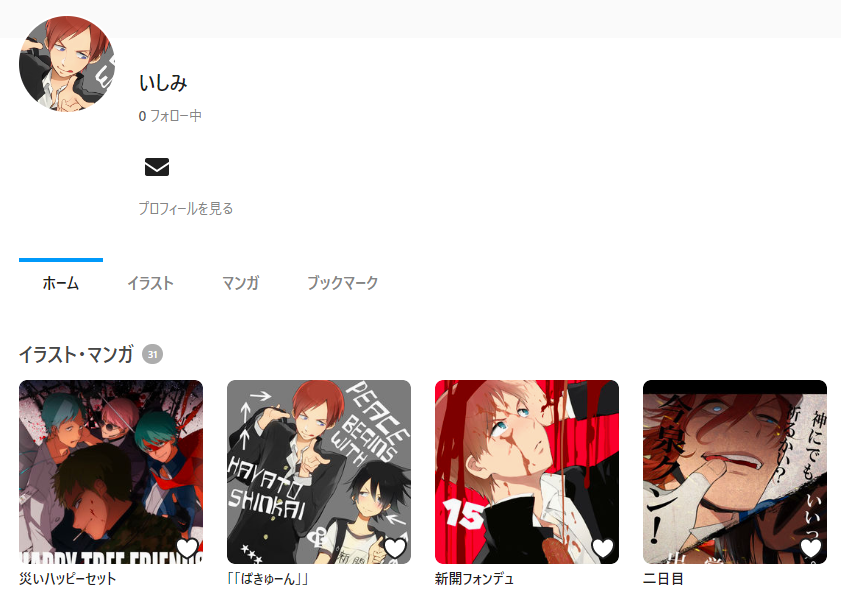View the 0 フォロー中 following list

pos(171,116)
